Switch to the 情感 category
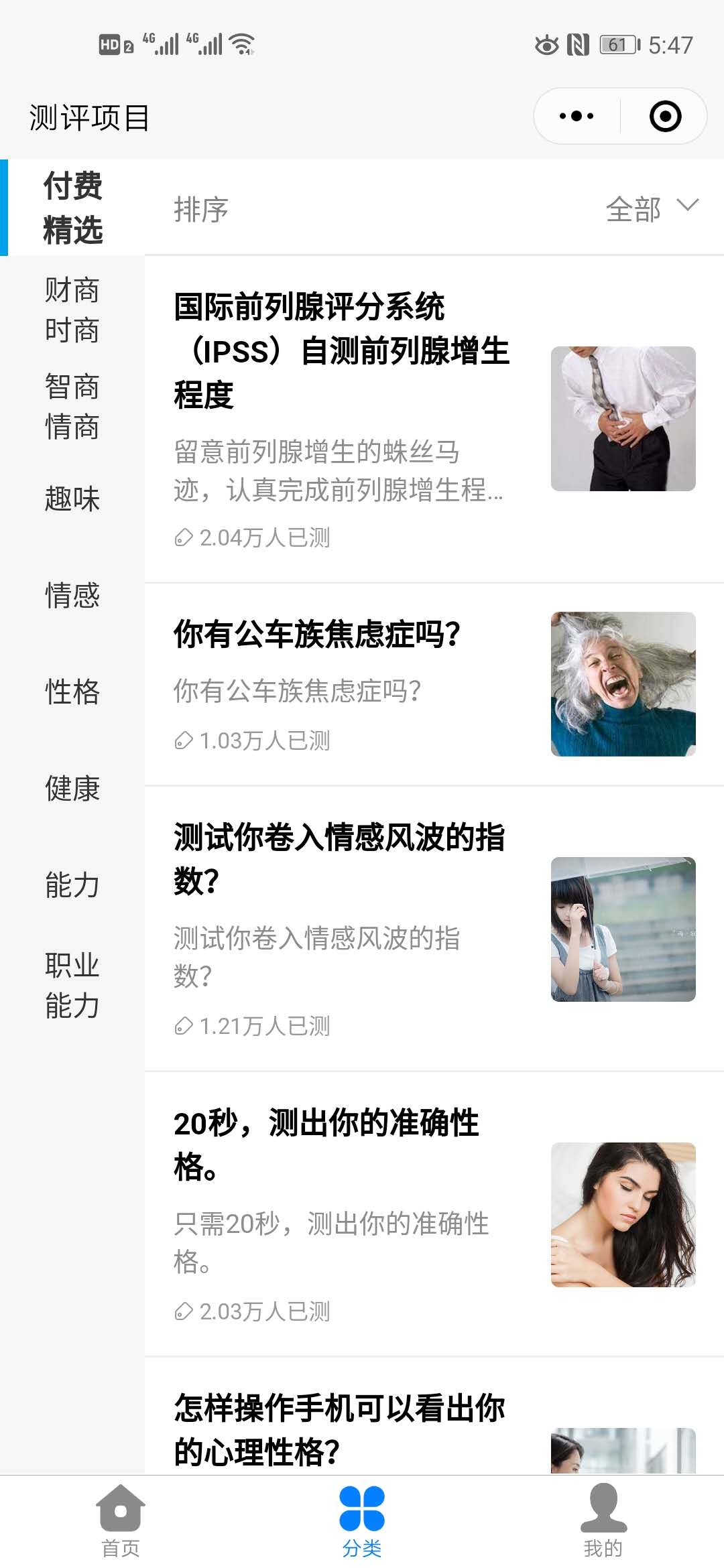The width and height of the screenshot is (724, 1568). tap(72, 596)
